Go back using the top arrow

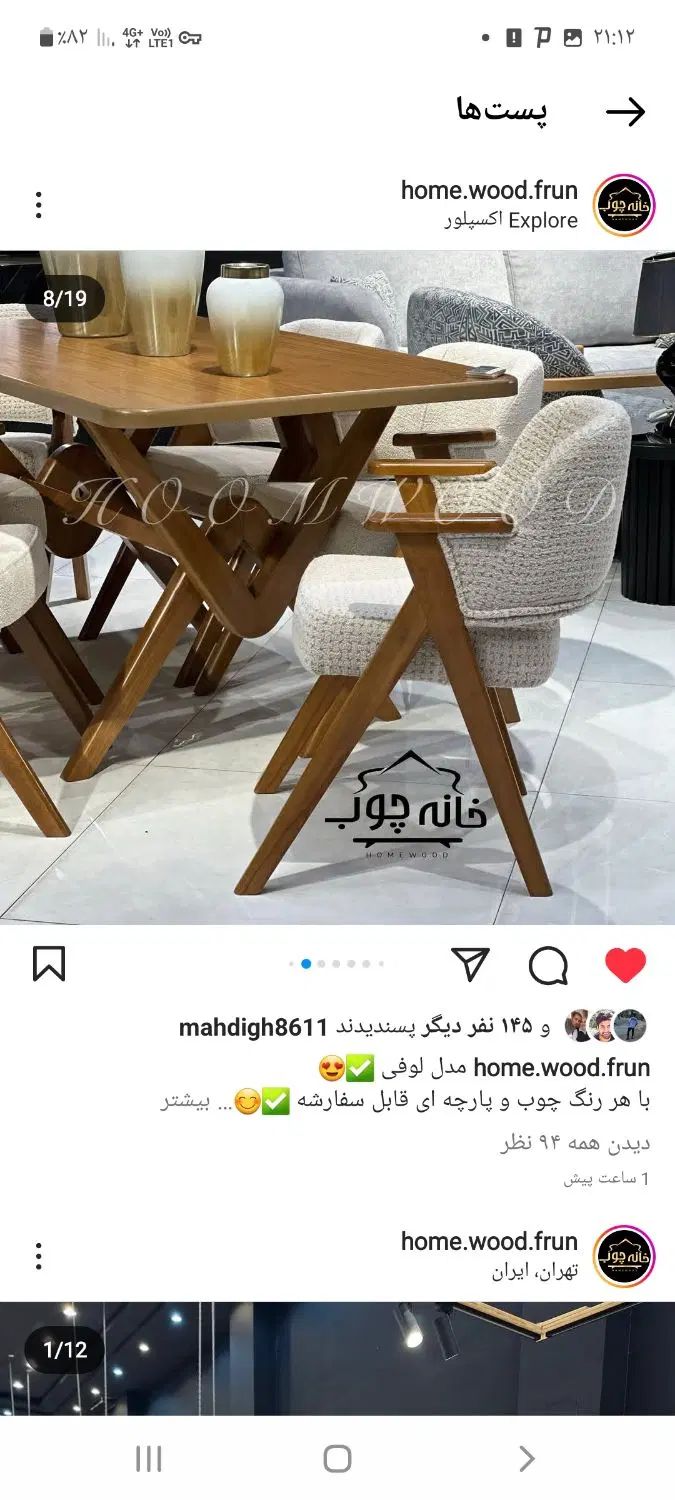click(626, 112)
